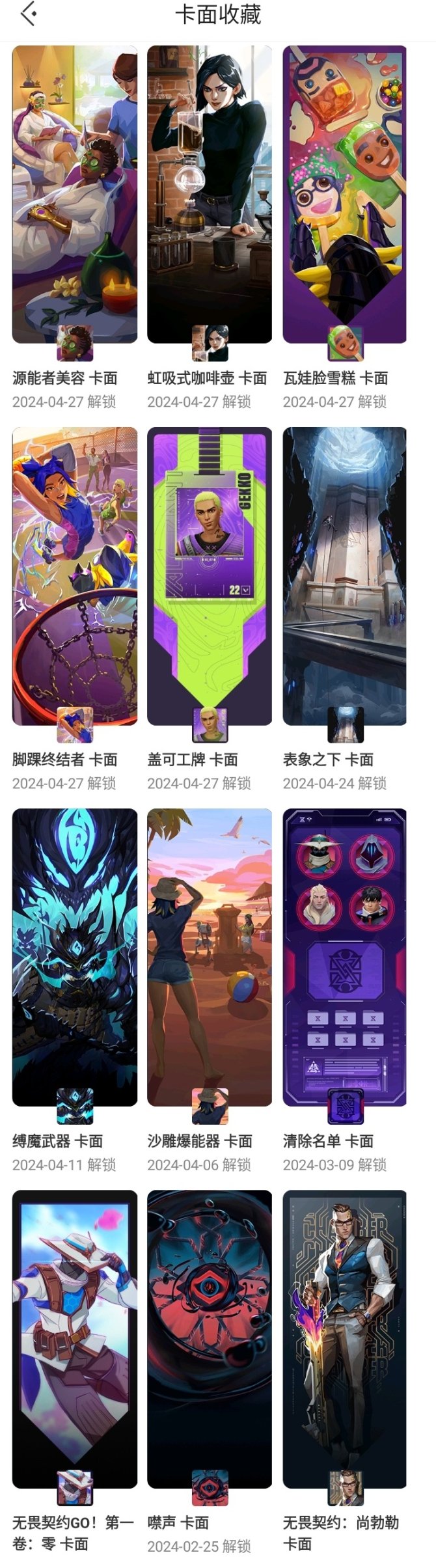View the 虹吸式咖啡壶 card
The image size is (436, 1568).
coord(210,194)
